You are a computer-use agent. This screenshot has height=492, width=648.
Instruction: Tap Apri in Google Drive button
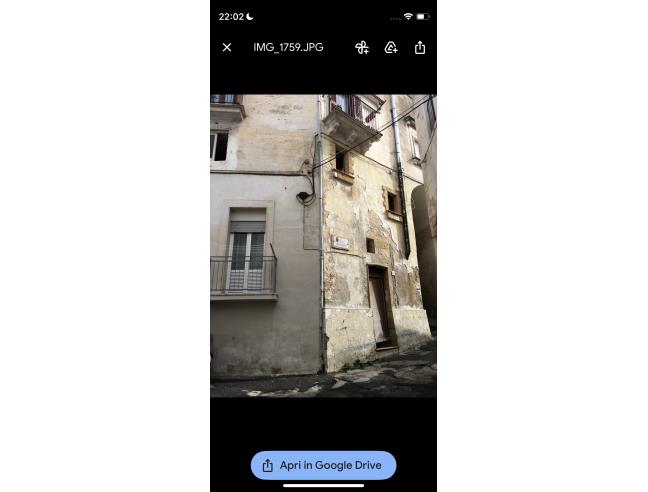click(x=323, y=465)
